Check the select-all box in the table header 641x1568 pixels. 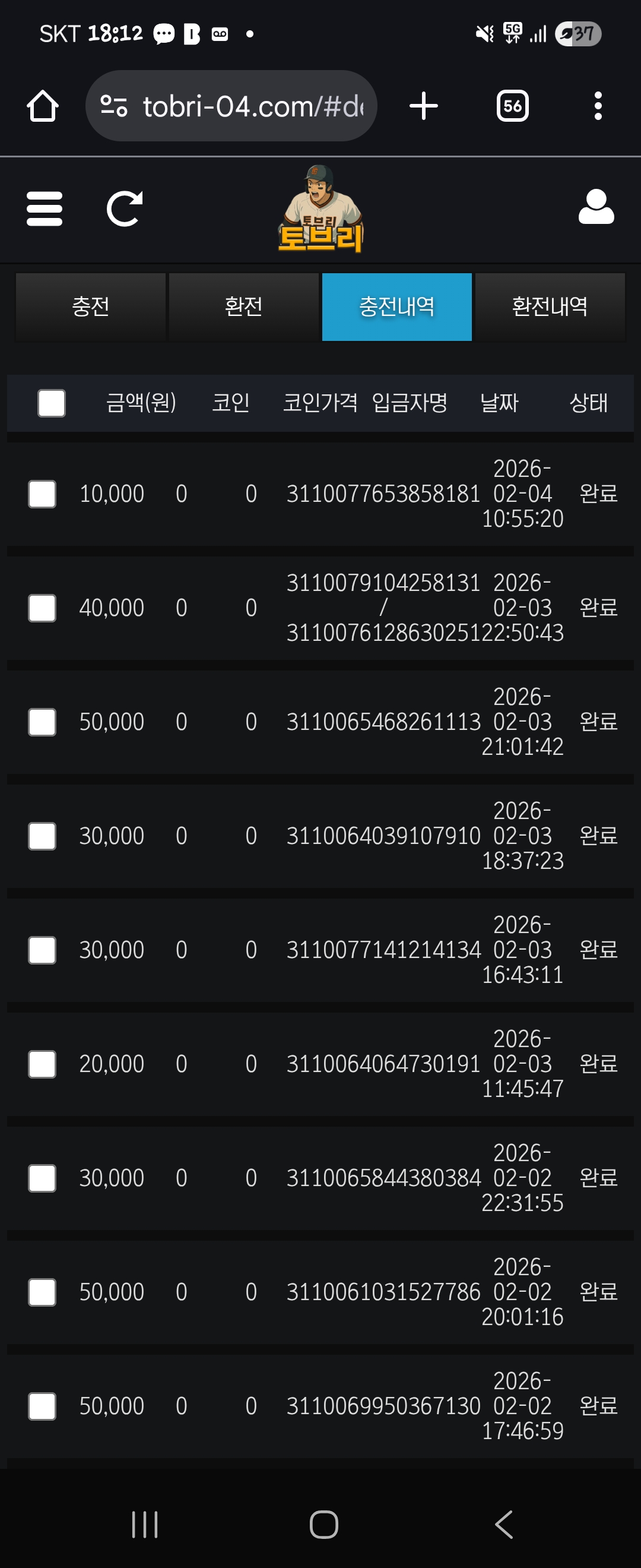tap(52, 403)
